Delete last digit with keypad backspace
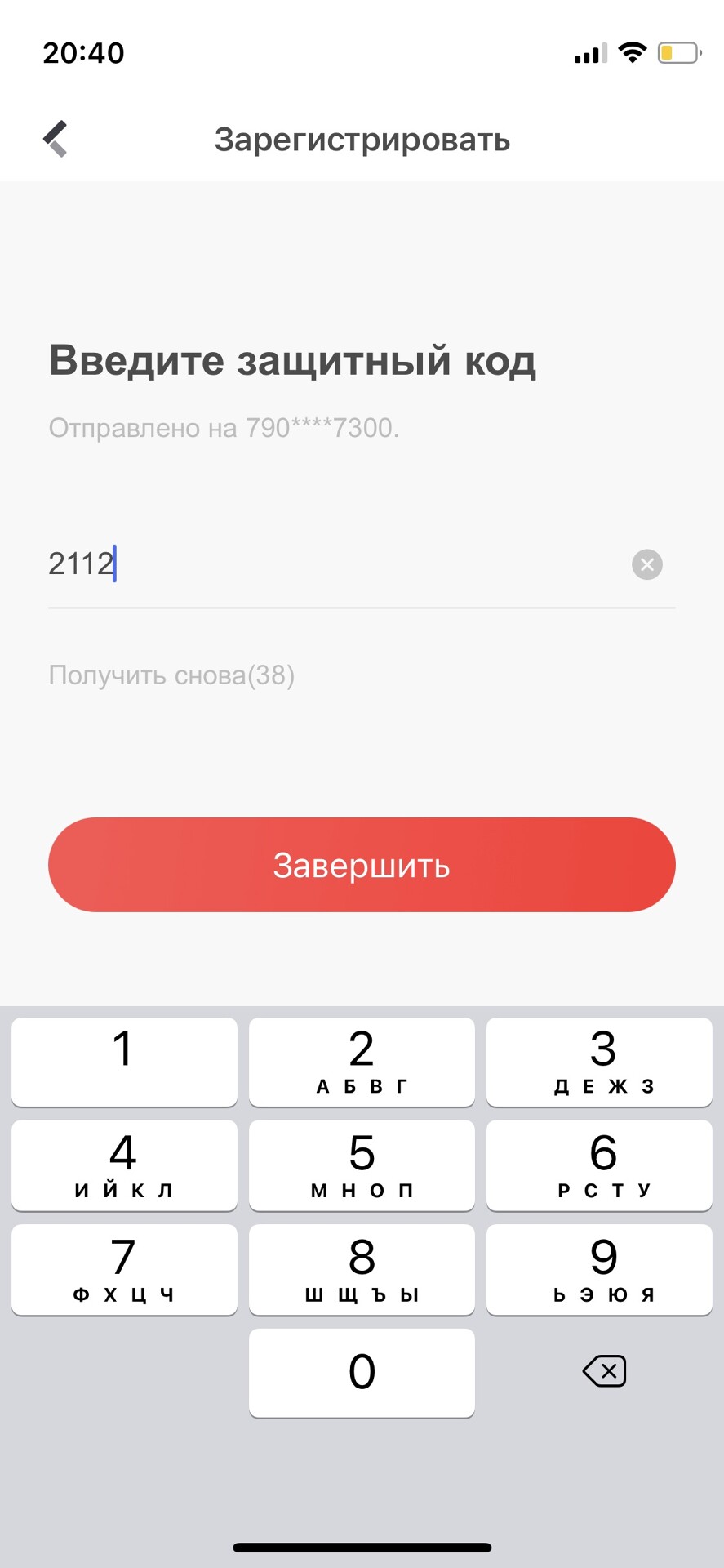Image resolution: width=724 pixels, height=1568 pixels. tap(603, 1371)
